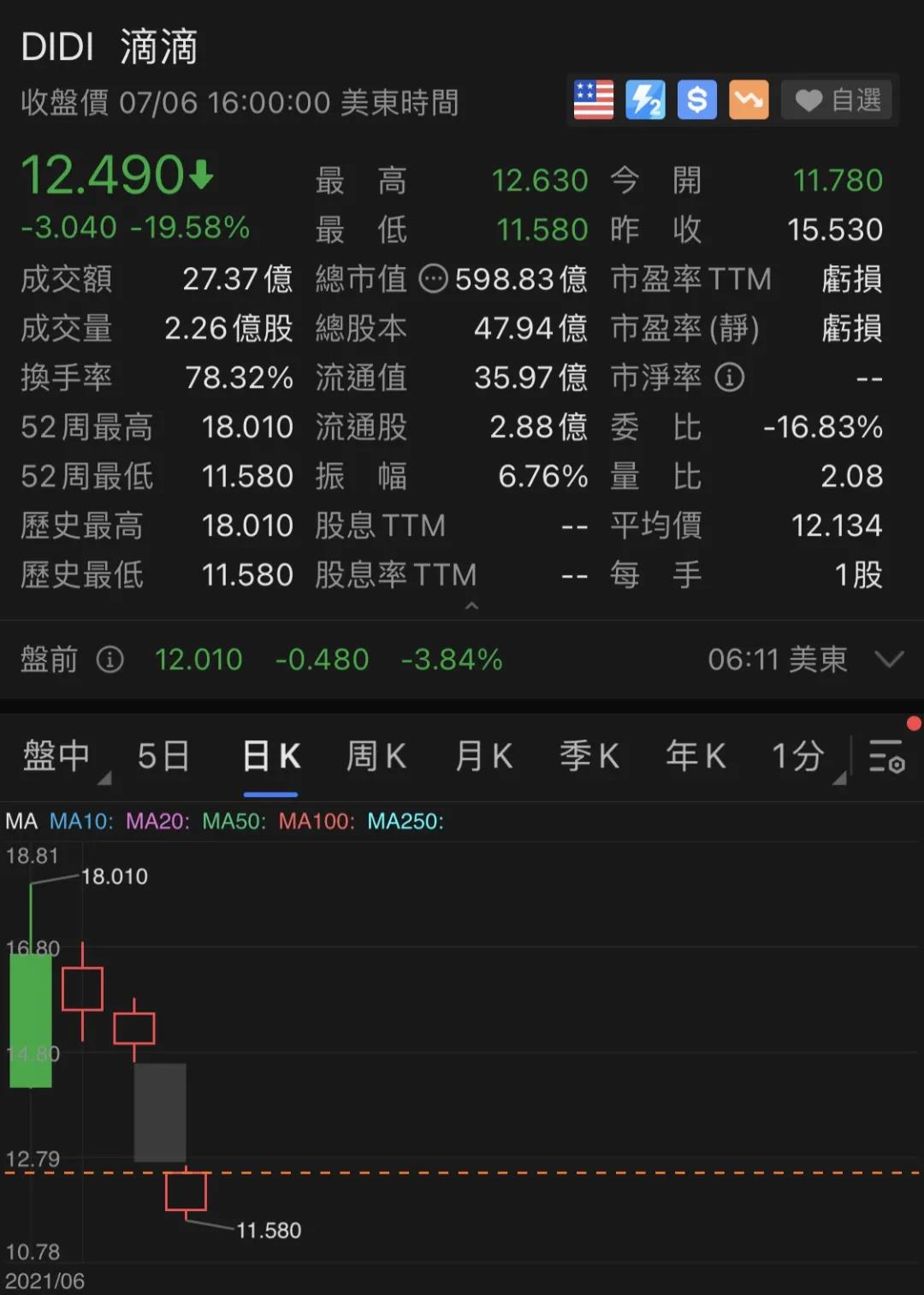
Task: Switch to the 盤中 intraday chart
Action: pyautogui.click(x=56, y=757)
